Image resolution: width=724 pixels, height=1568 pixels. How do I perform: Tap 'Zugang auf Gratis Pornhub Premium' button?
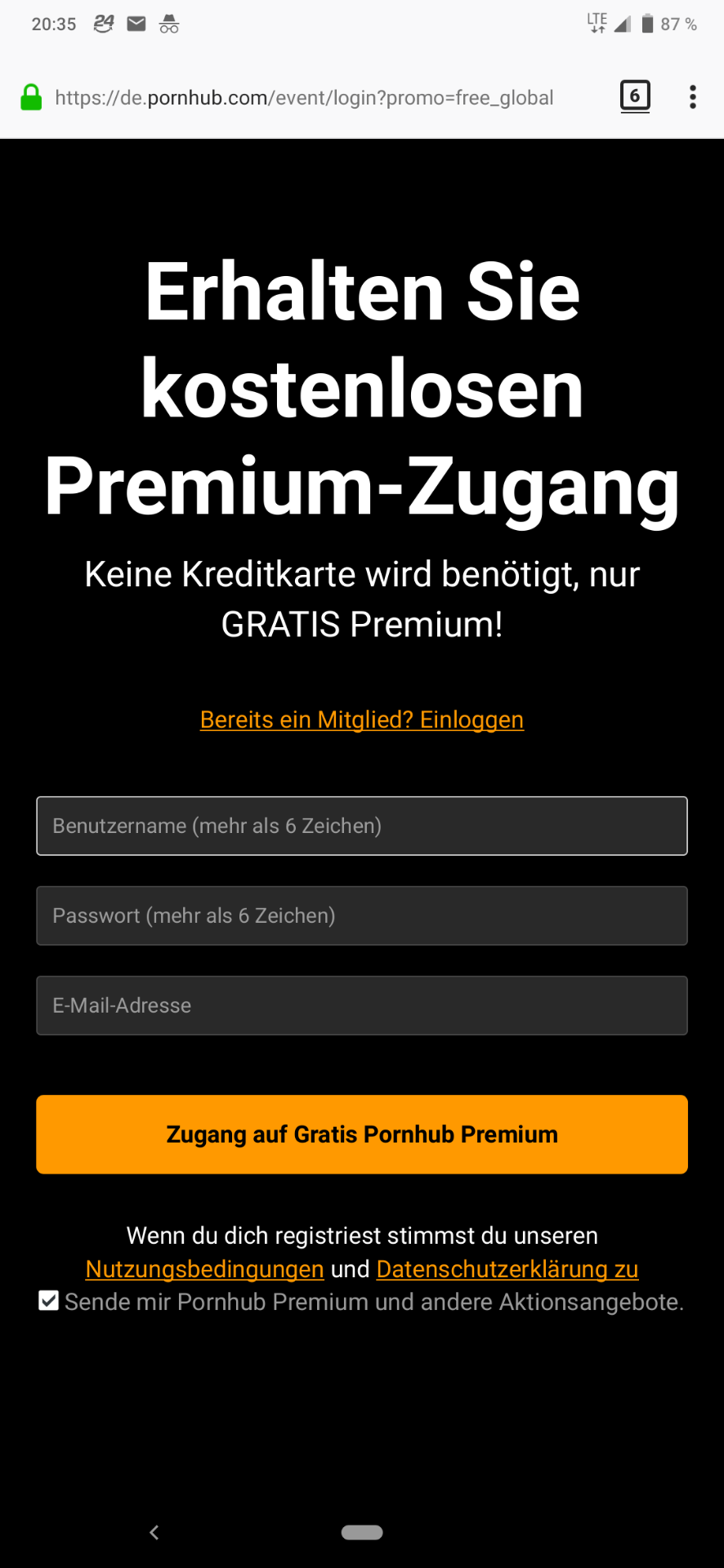click(x=362, y=1134)
